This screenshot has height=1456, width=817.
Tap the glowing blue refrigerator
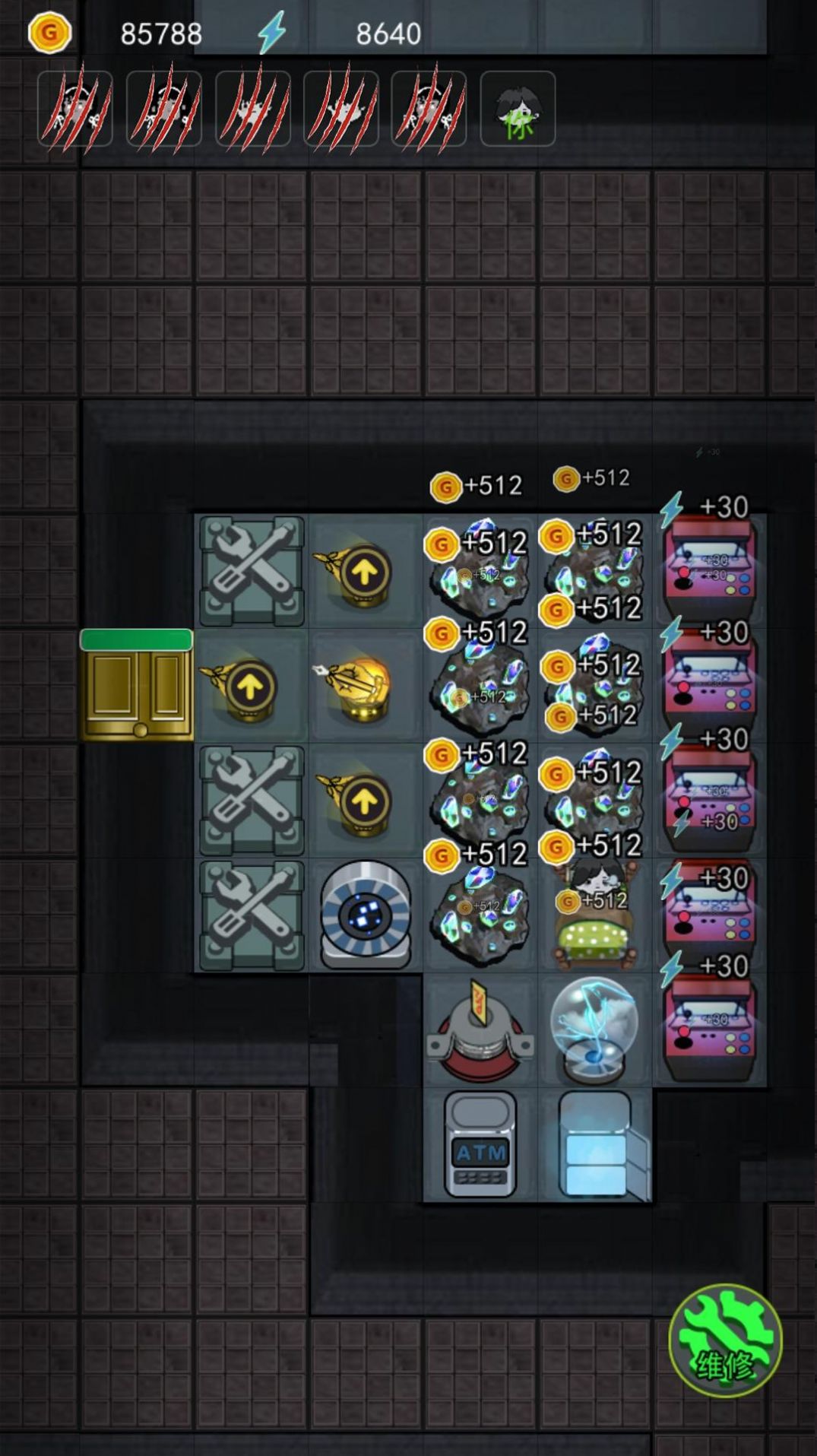click(x=597, y=1146)
